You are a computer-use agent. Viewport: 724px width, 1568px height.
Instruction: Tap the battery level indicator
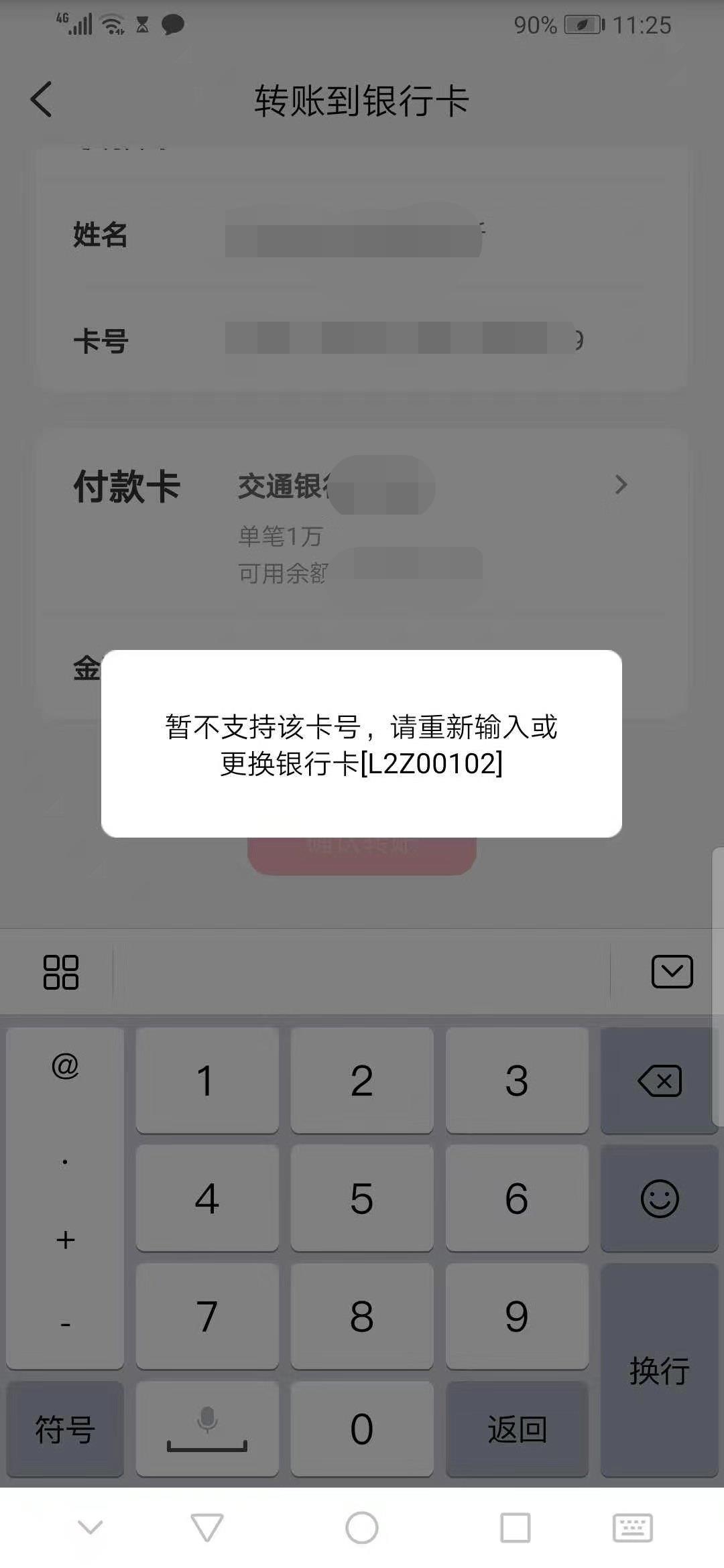click(581, 24)
